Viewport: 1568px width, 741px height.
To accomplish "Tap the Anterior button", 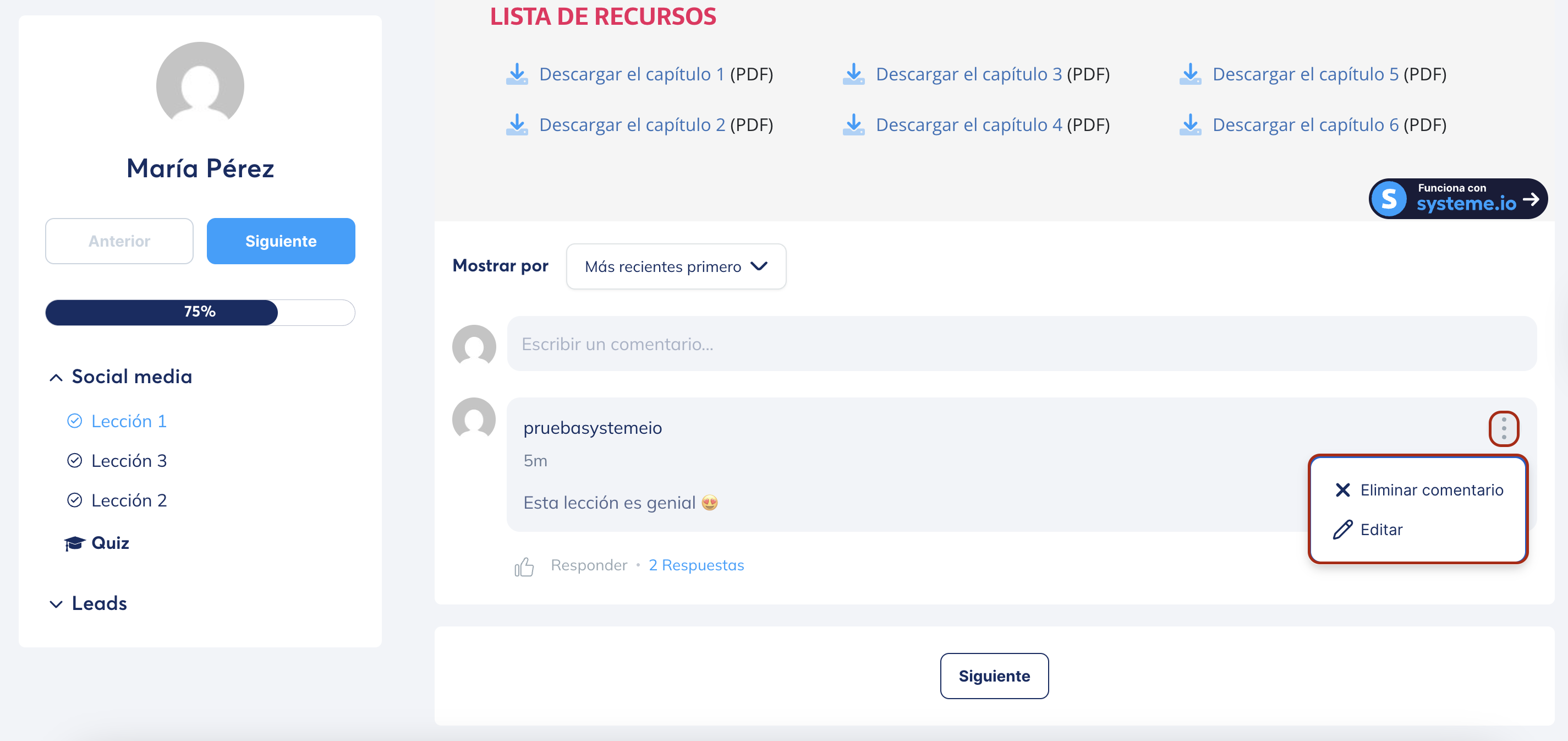I will [x=119, y=241].
